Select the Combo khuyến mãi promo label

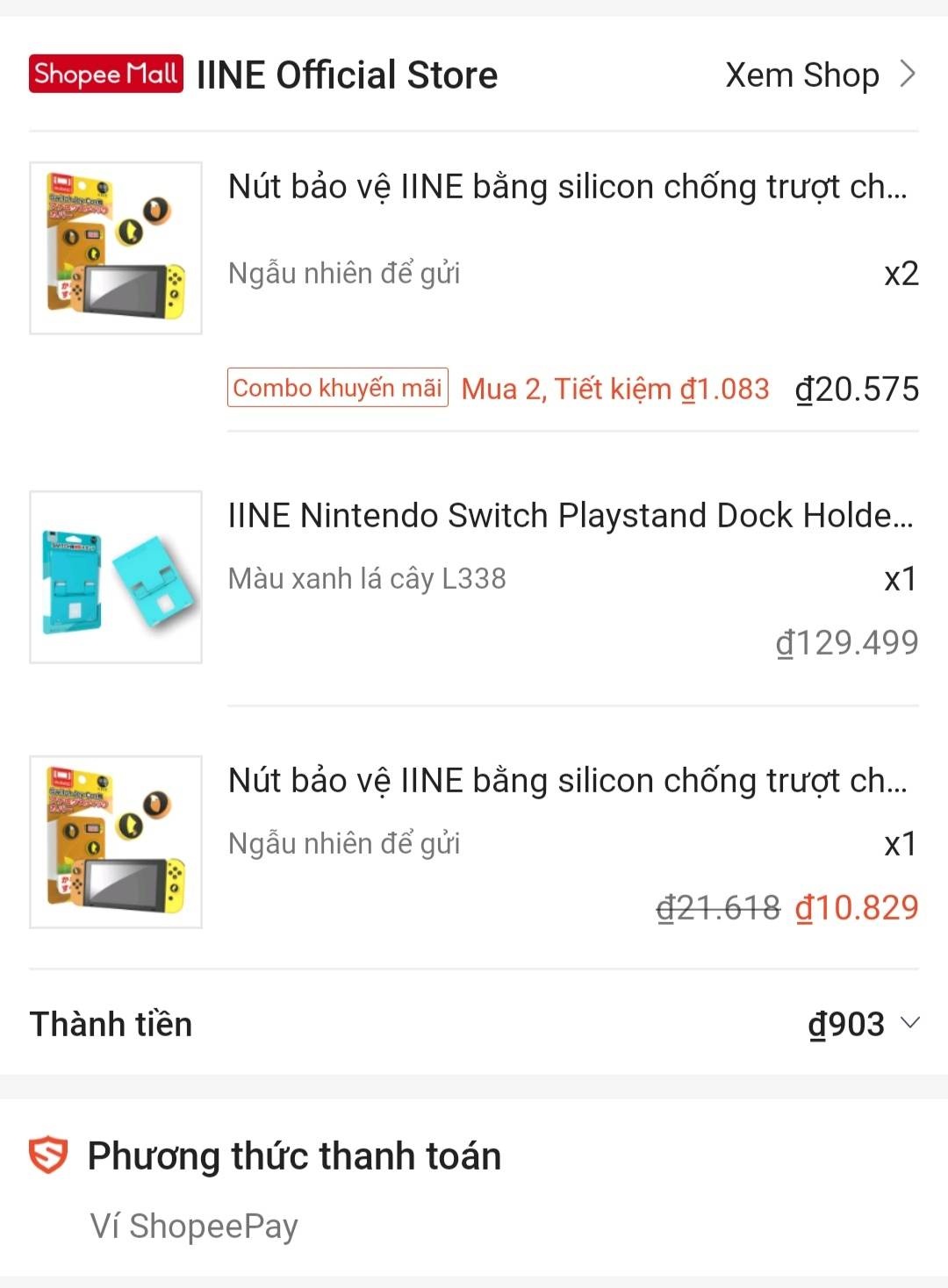tap(338, 387)
